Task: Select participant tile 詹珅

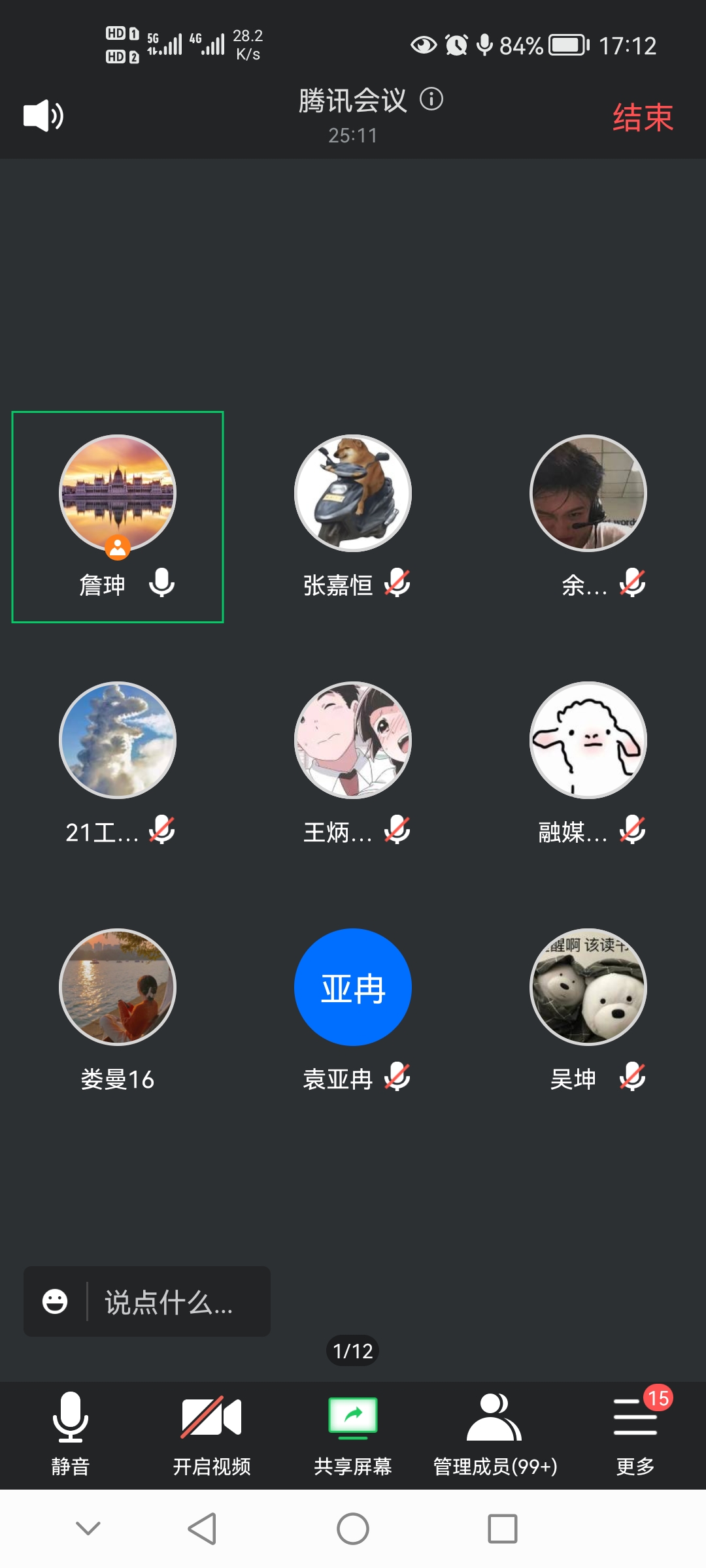Action: [x=118, y=516]
